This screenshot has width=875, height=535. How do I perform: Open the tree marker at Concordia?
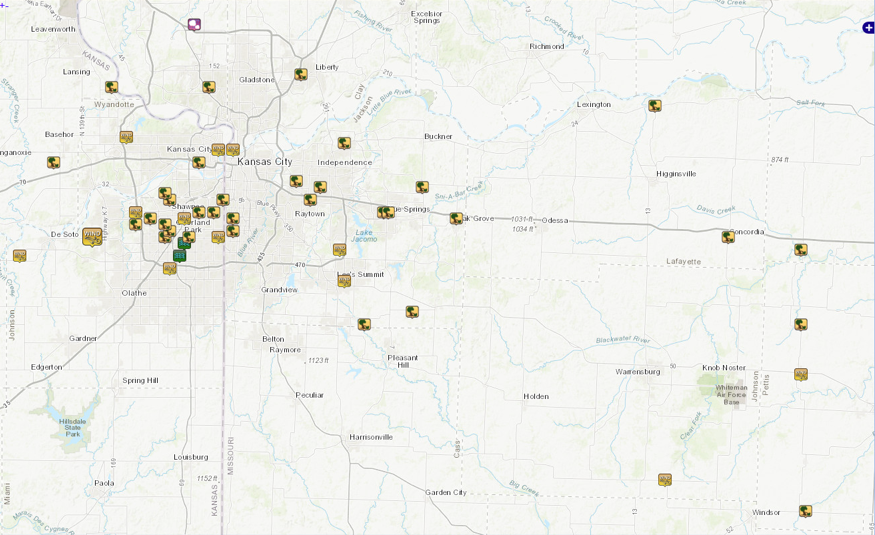point(728,237)
